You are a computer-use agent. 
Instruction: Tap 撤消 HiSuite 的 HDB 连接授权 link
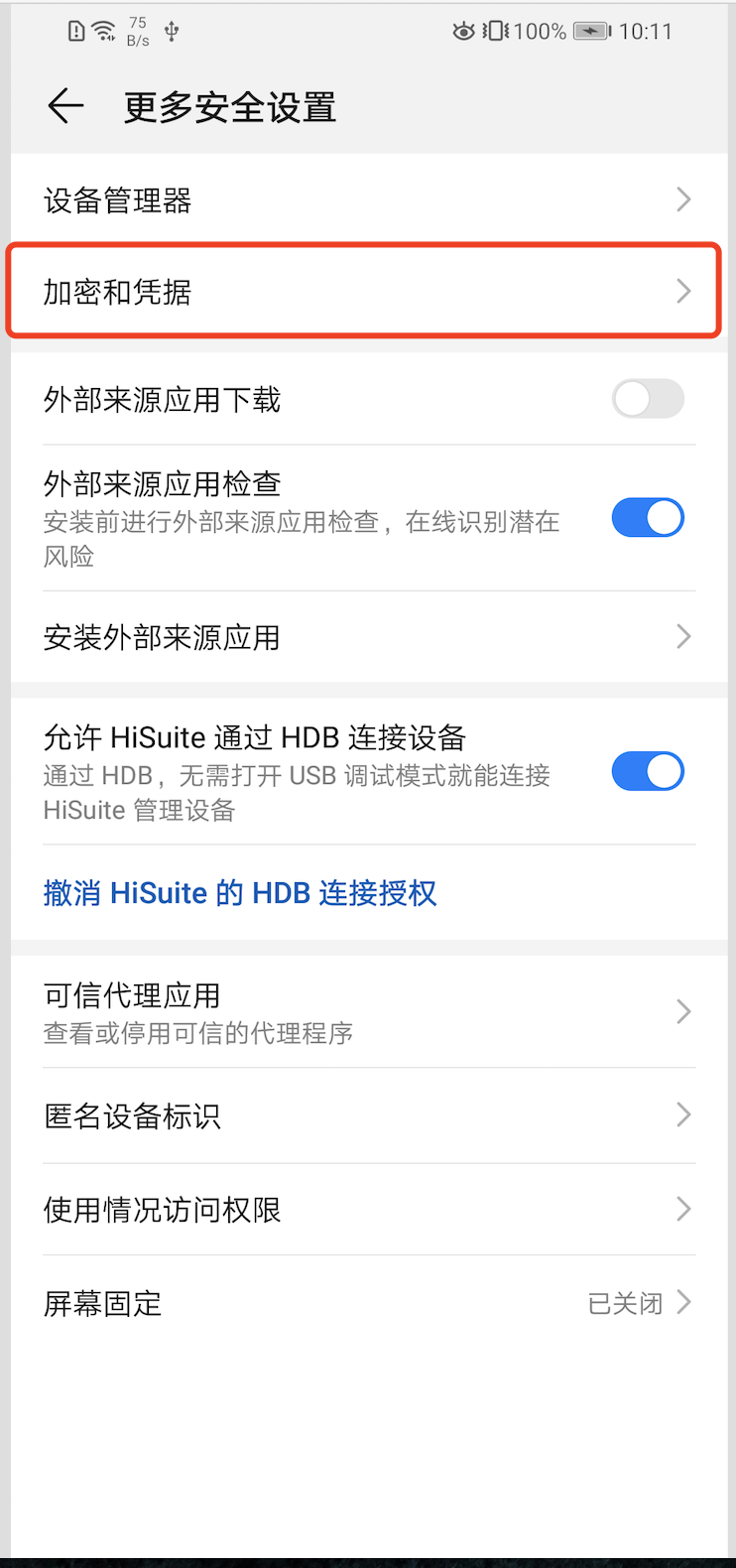point(240,893)
